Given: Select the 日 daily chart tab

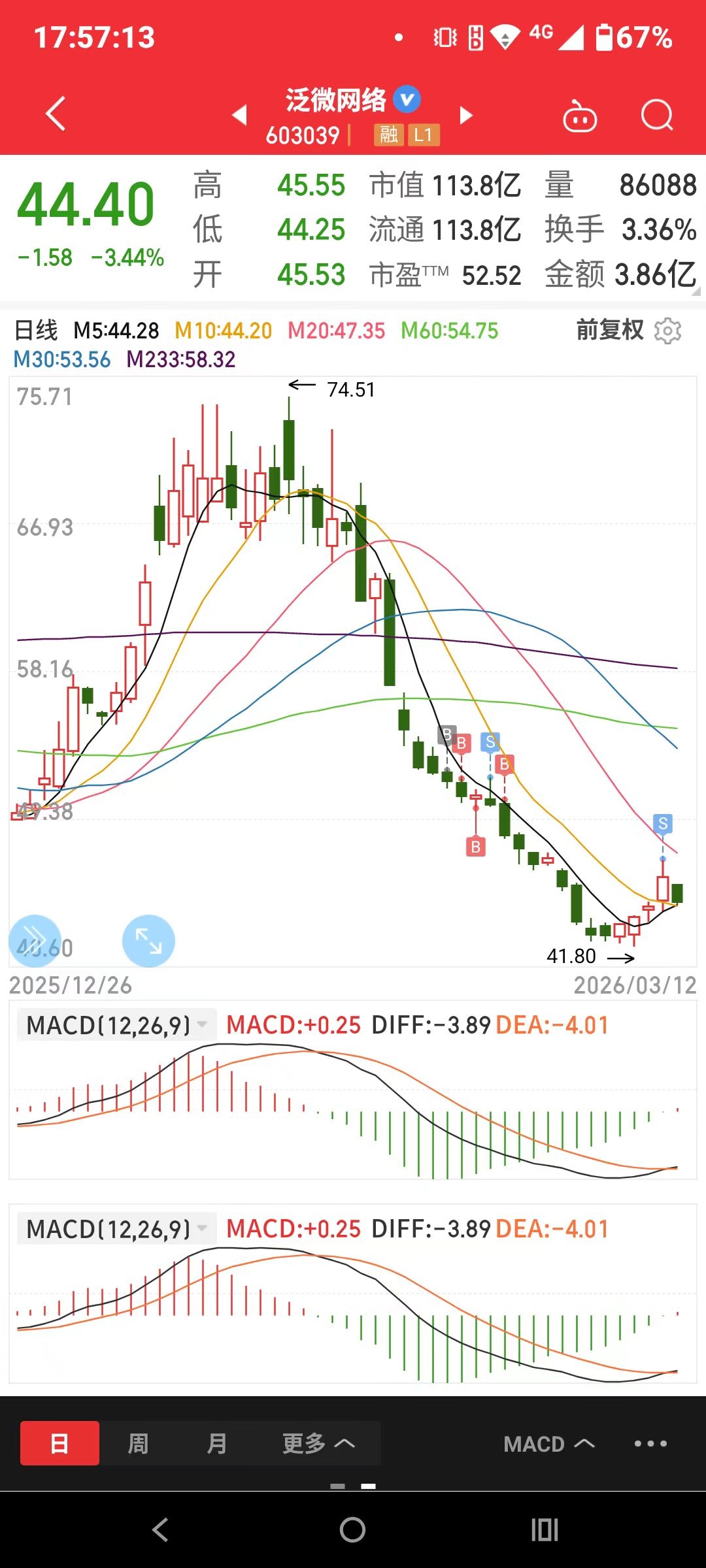Looking at the screenshot, I should tap(59, 1443).
